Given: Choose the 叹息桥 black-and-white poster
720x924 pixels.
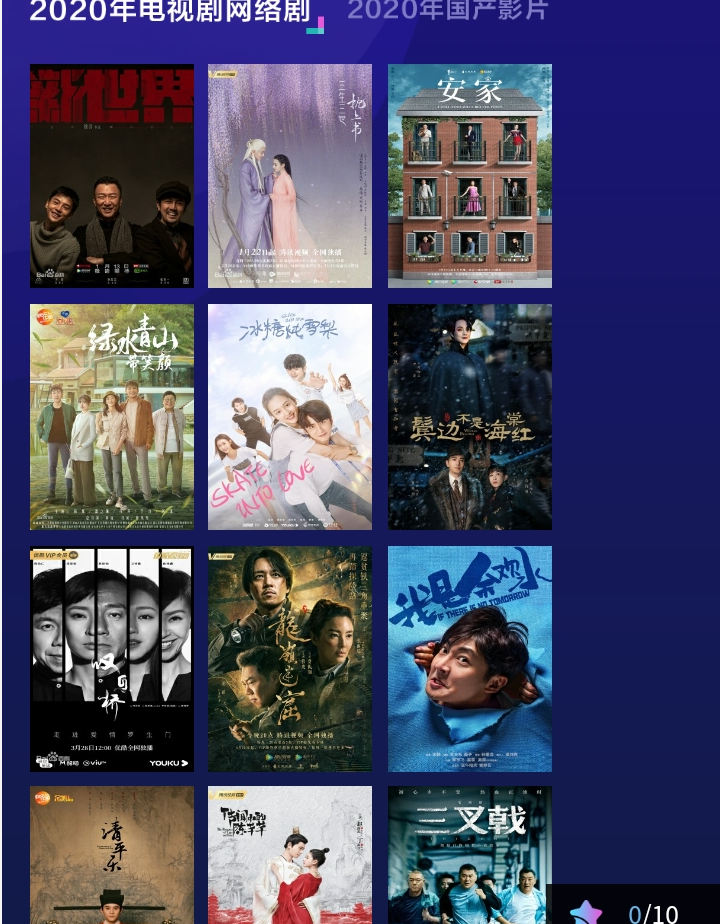Looking at the screenshot, I should pos(112,659).
